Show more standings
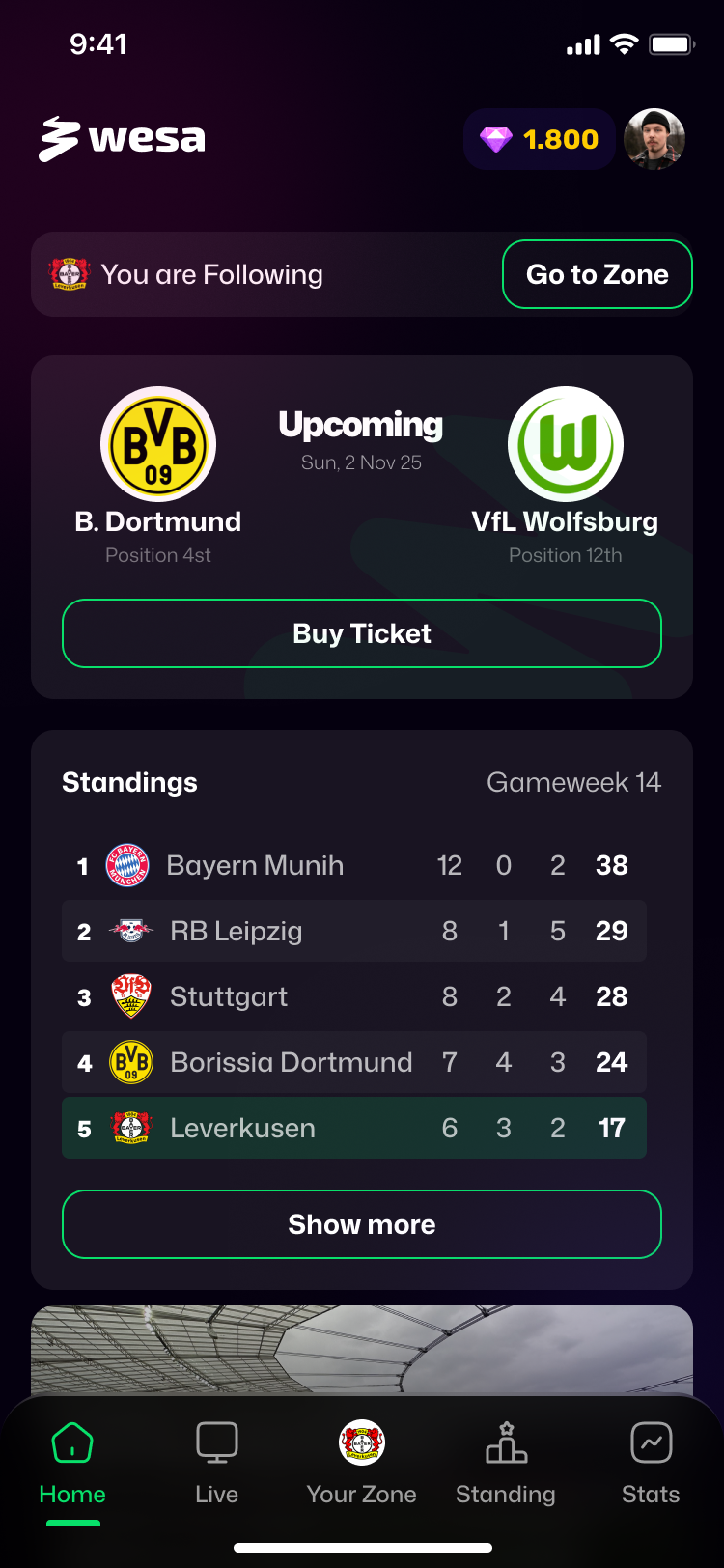This screenshot has width=724, height=1568. point(362,1224)
